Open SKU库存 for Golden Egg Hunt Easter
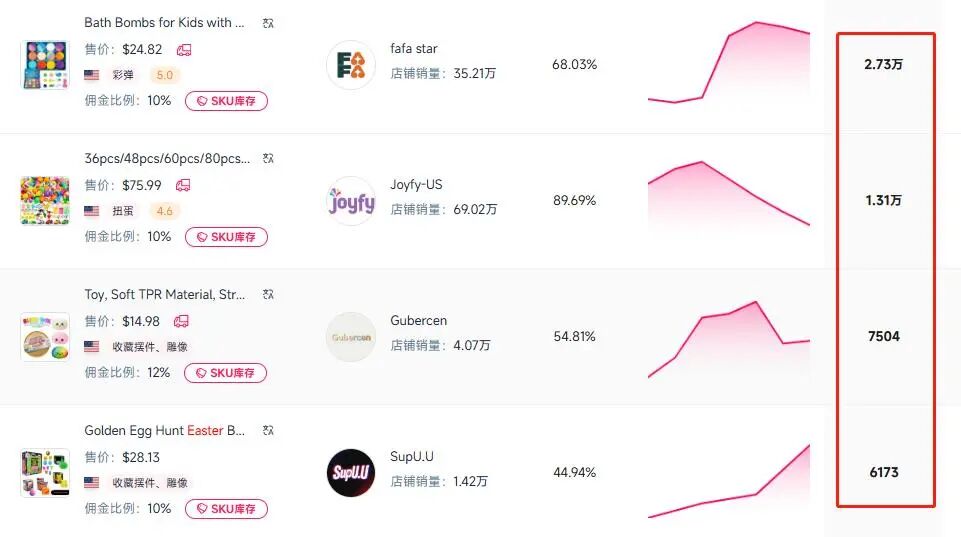961x537 pixels. tap(226, 509)
